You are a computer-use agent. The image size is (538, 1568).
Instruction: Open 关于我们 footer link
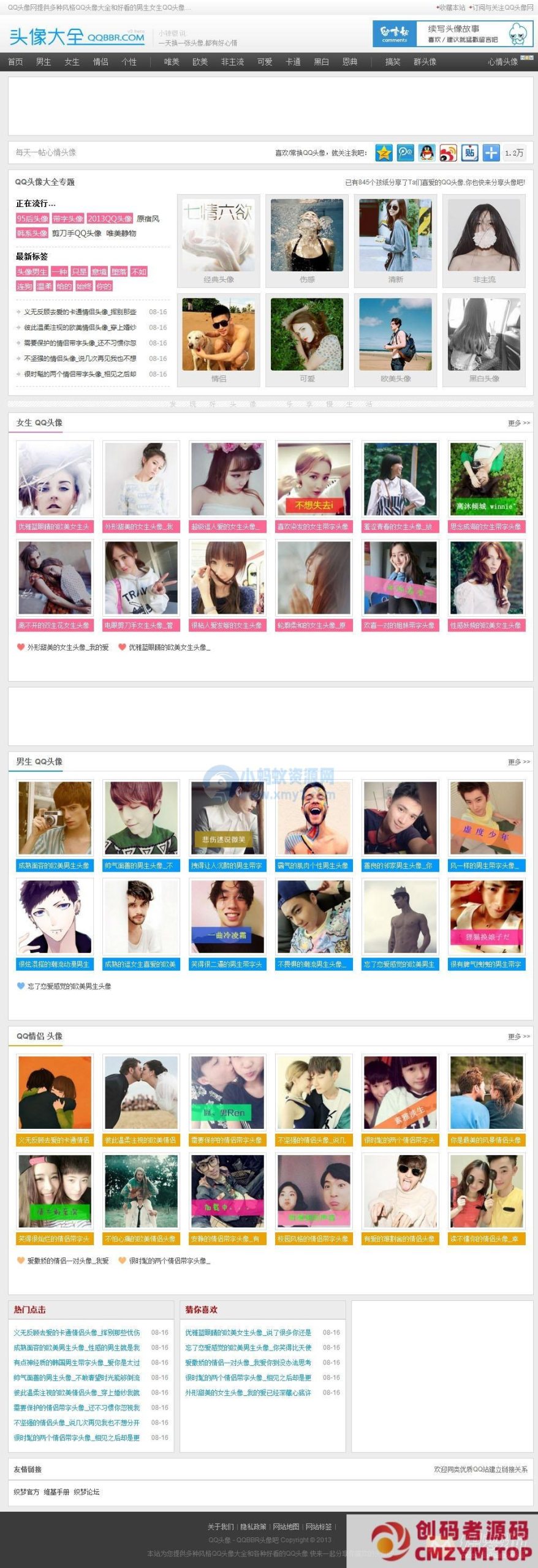pyautogui.click(x=220, y=1527)
